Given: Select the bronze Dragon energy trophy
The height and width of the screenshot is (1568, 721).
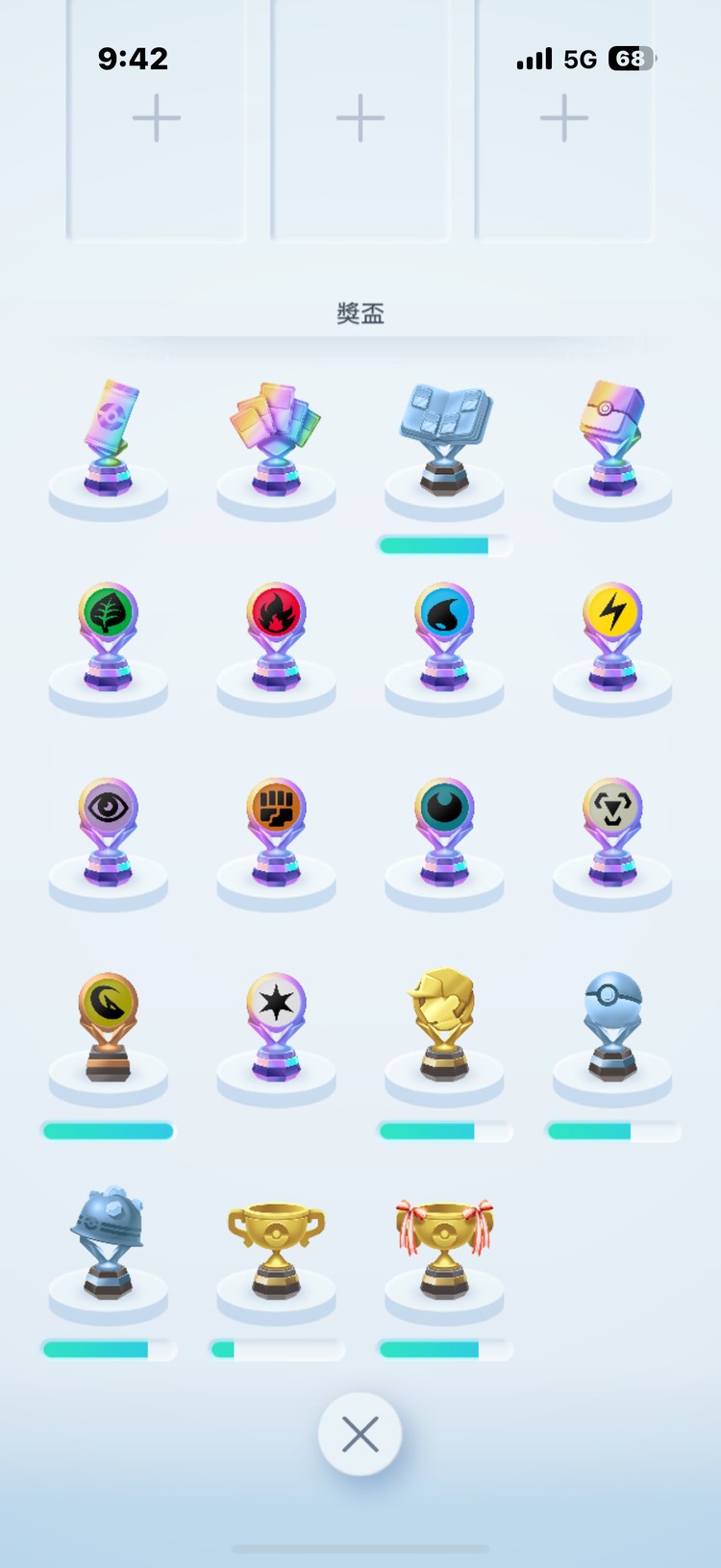Looking at the screenshot, I should click(109, 1027).
